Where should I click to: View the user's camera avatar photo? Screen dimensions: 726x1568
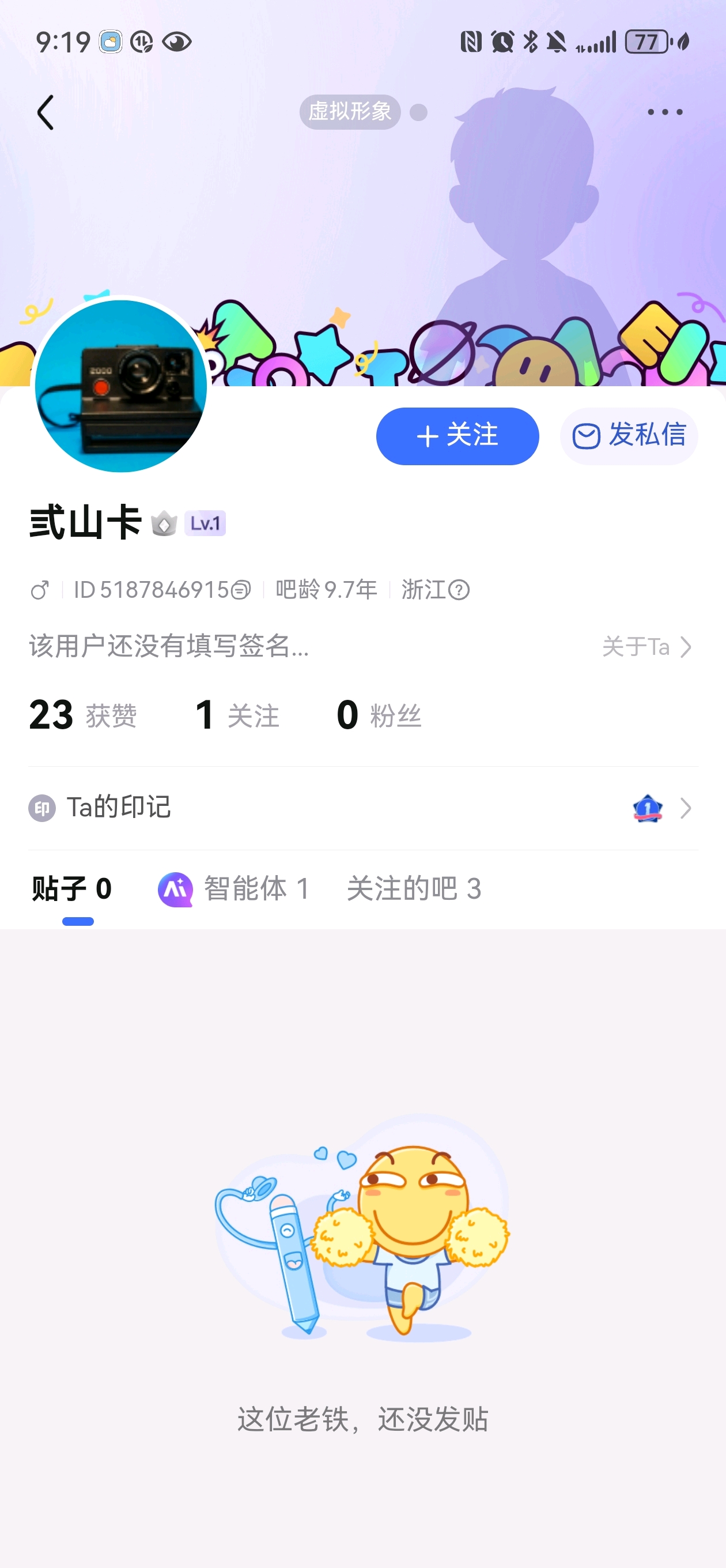point(121,386)
